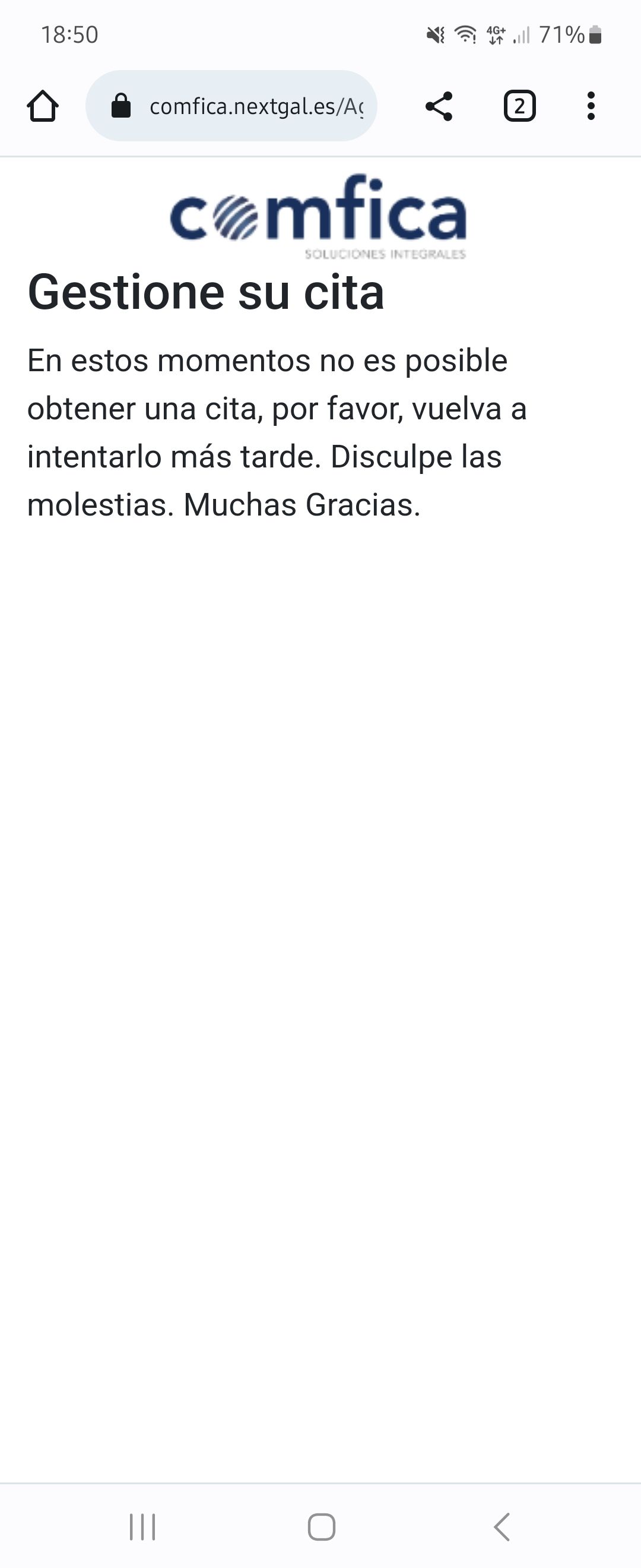The height and width of the screenshot is (1568, 641).
Task: Tap the address bar showing comfica.nextgal.es
Action: (255, 105)
